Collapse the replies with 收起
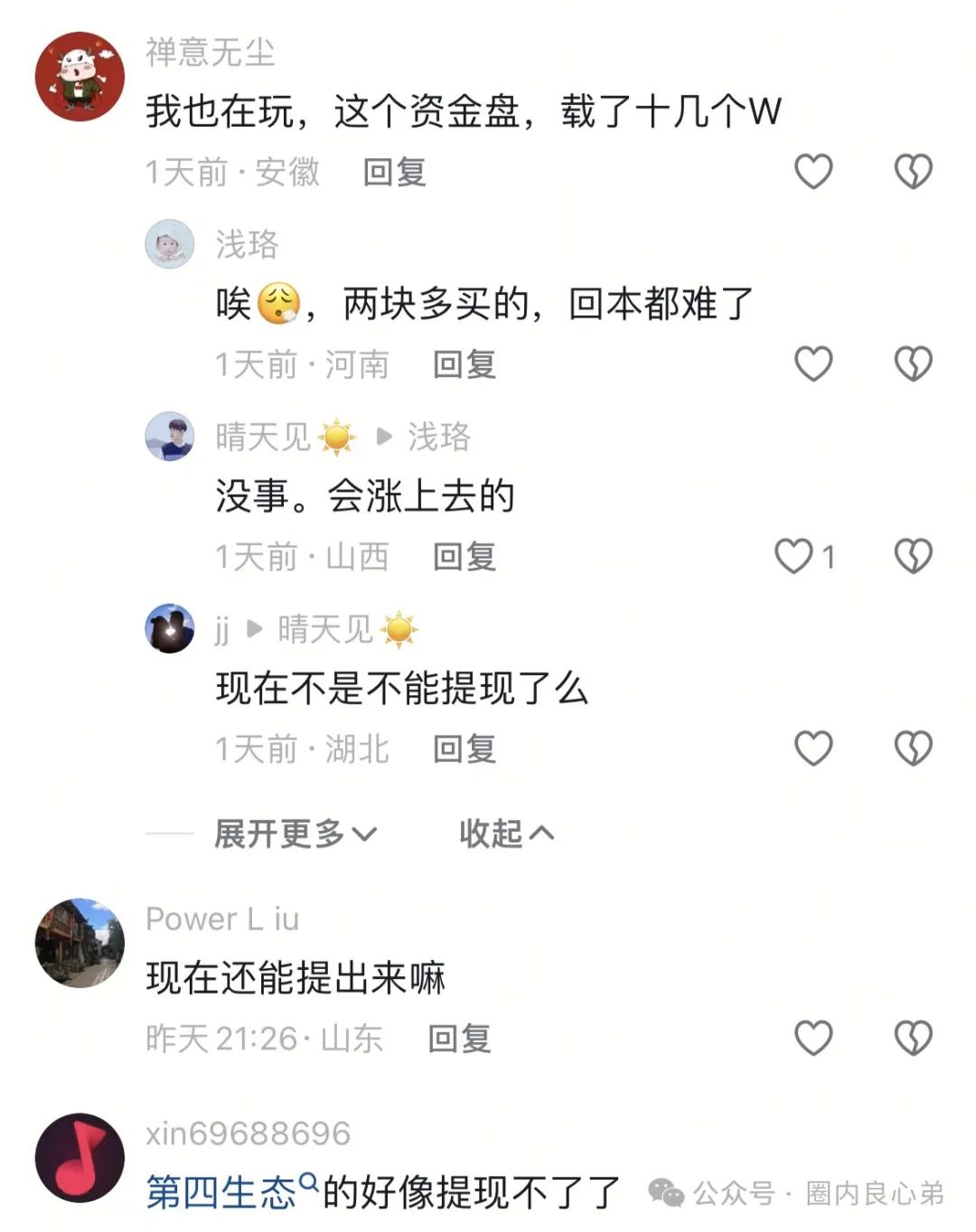 [506, 833]
